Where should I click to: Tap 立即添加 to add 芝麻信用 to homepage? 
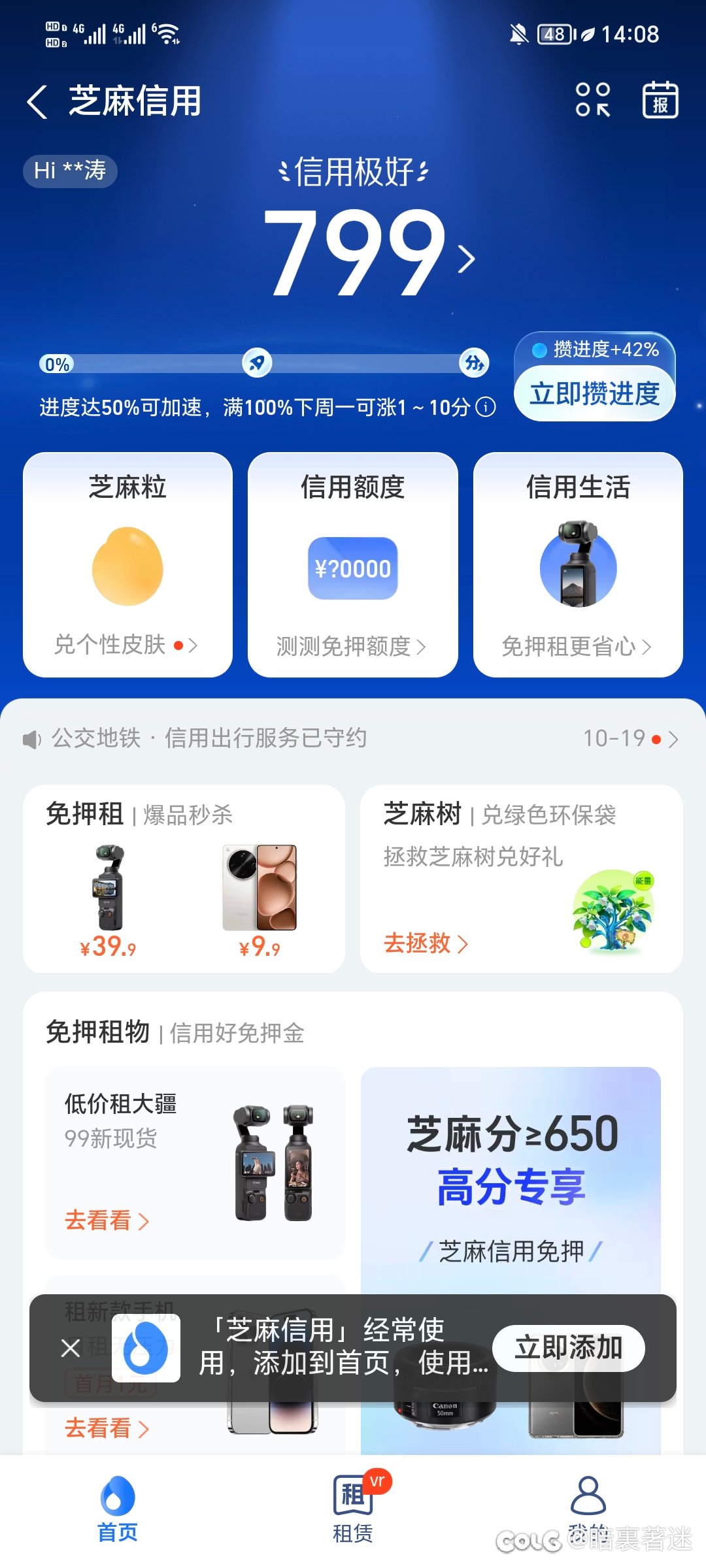pos(568,1348)
